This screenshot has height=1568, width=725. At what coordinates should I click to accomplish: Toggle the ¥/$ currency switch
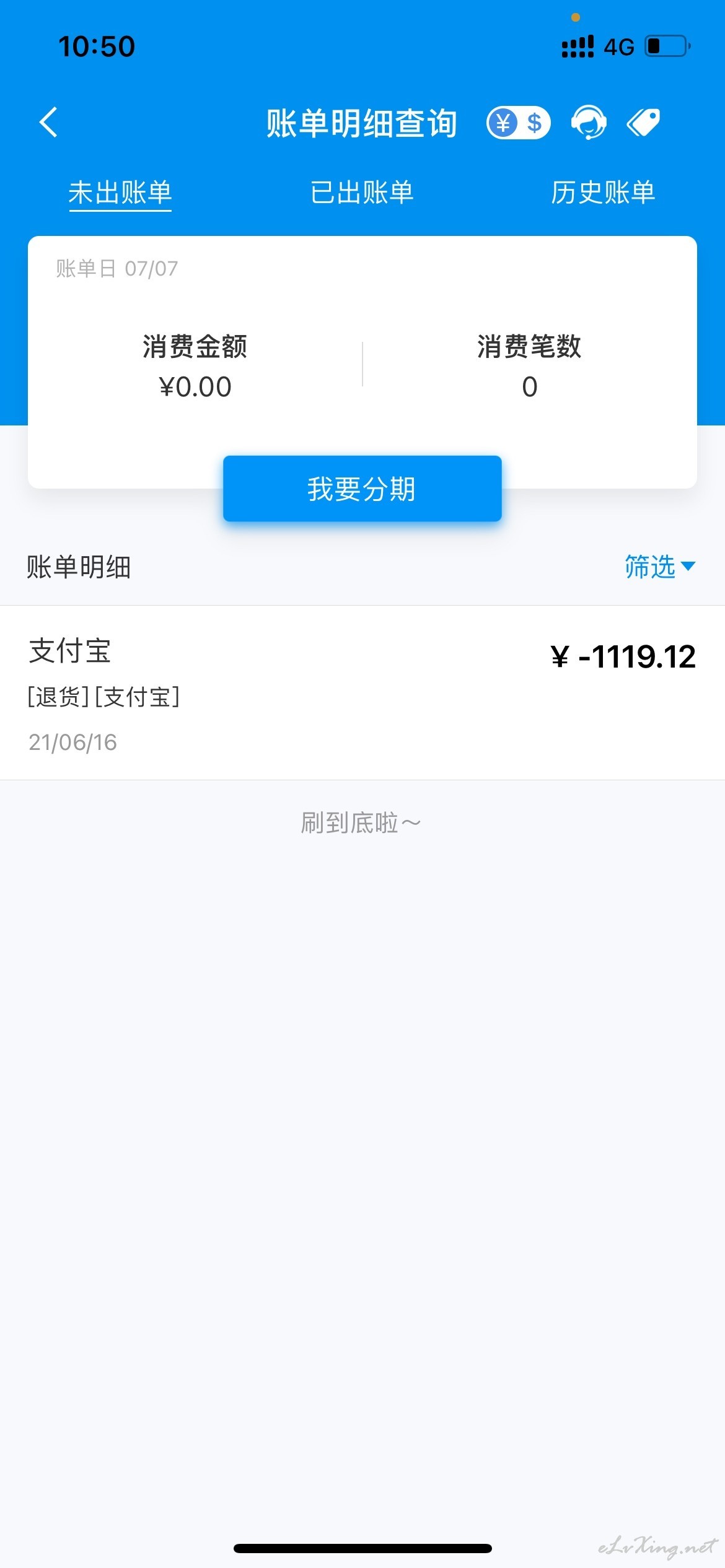point(518,123)
